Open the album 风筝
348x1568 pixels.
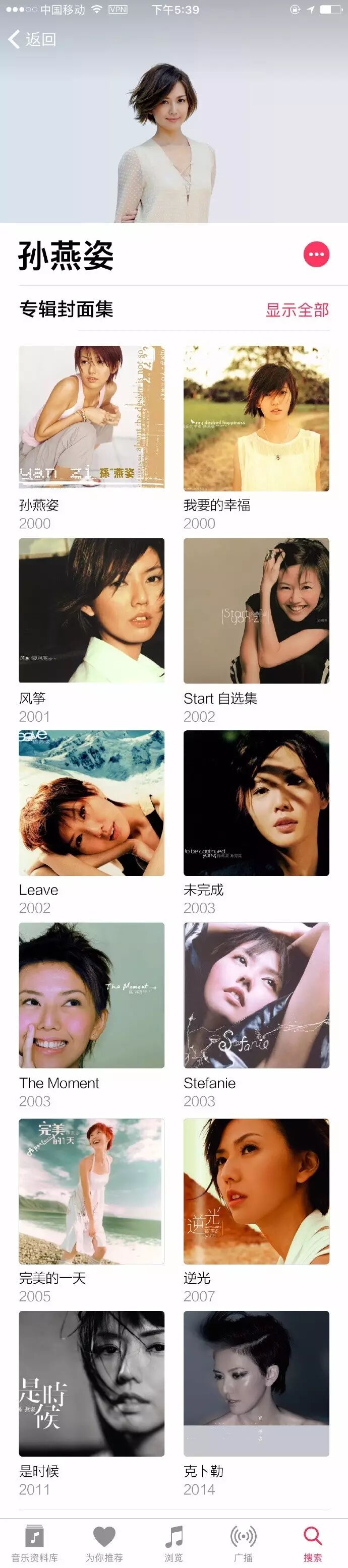coord(91,610)
